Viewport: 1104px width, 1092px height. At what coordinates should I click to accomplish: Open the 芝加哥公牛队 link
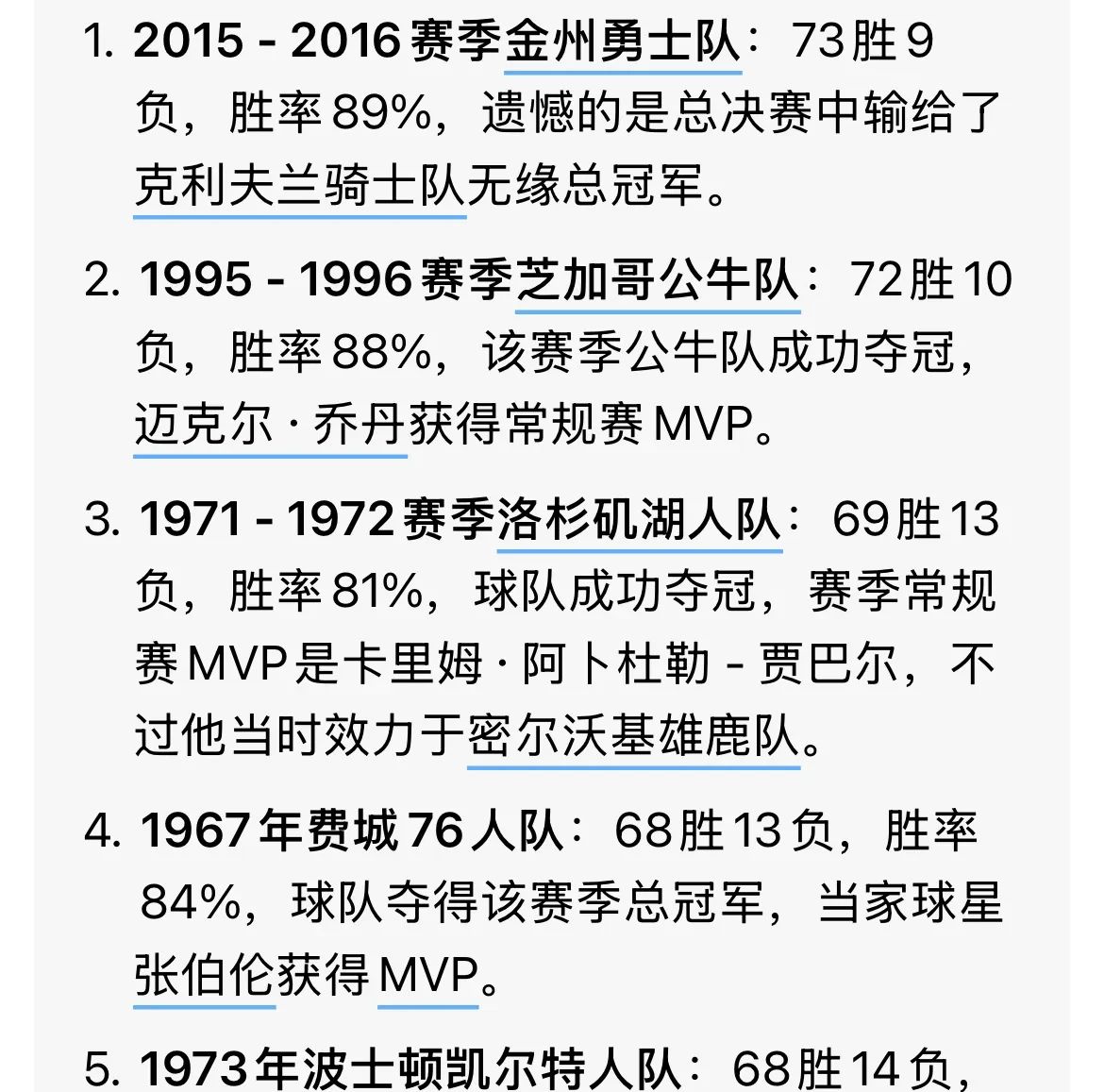(658, 281)
